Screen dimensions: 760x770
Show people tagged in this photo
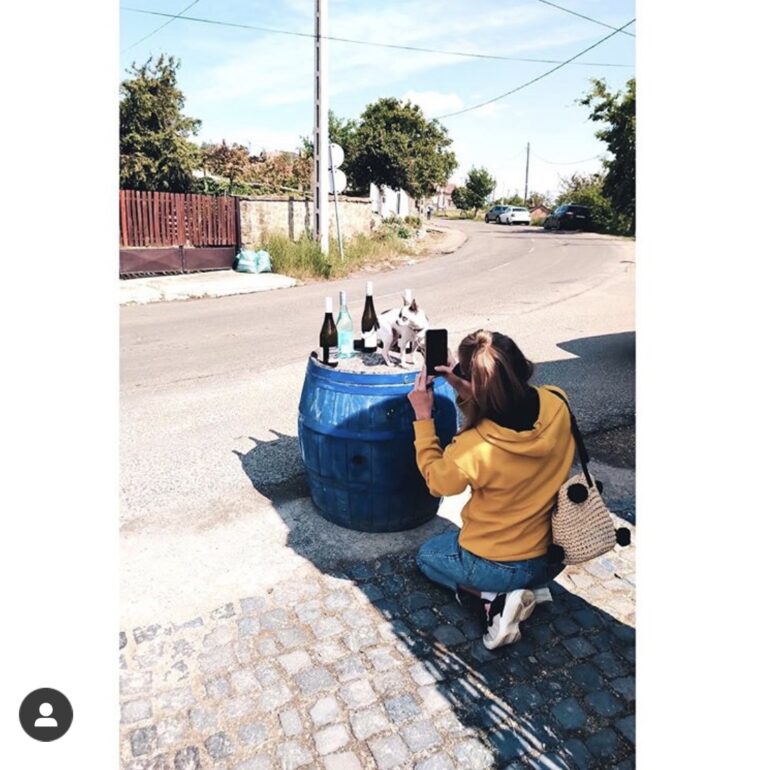46,714
